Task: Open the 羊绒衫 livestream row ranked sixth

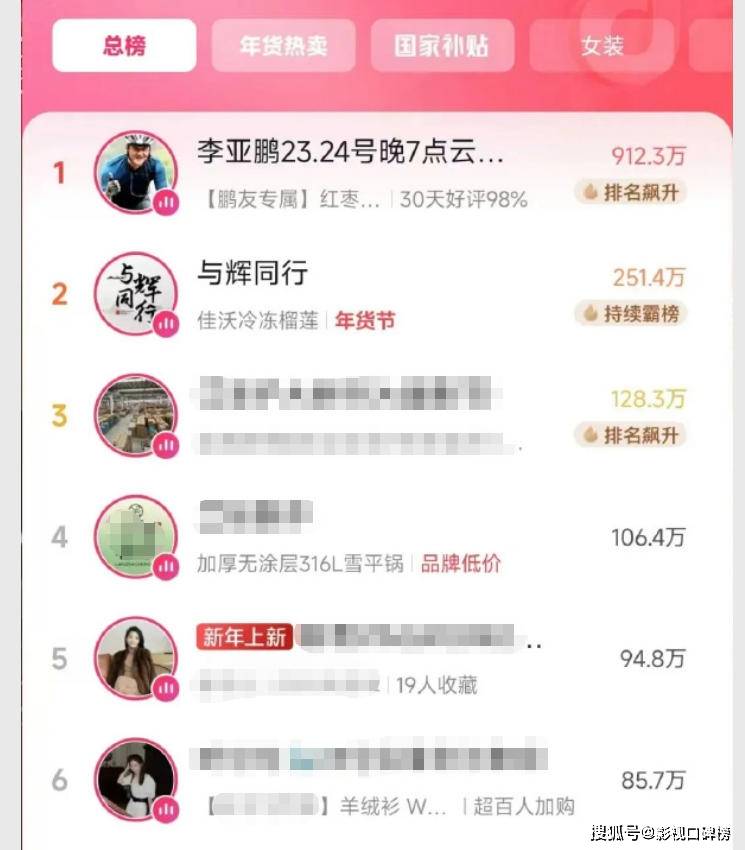Action: (x=400, y=780)
